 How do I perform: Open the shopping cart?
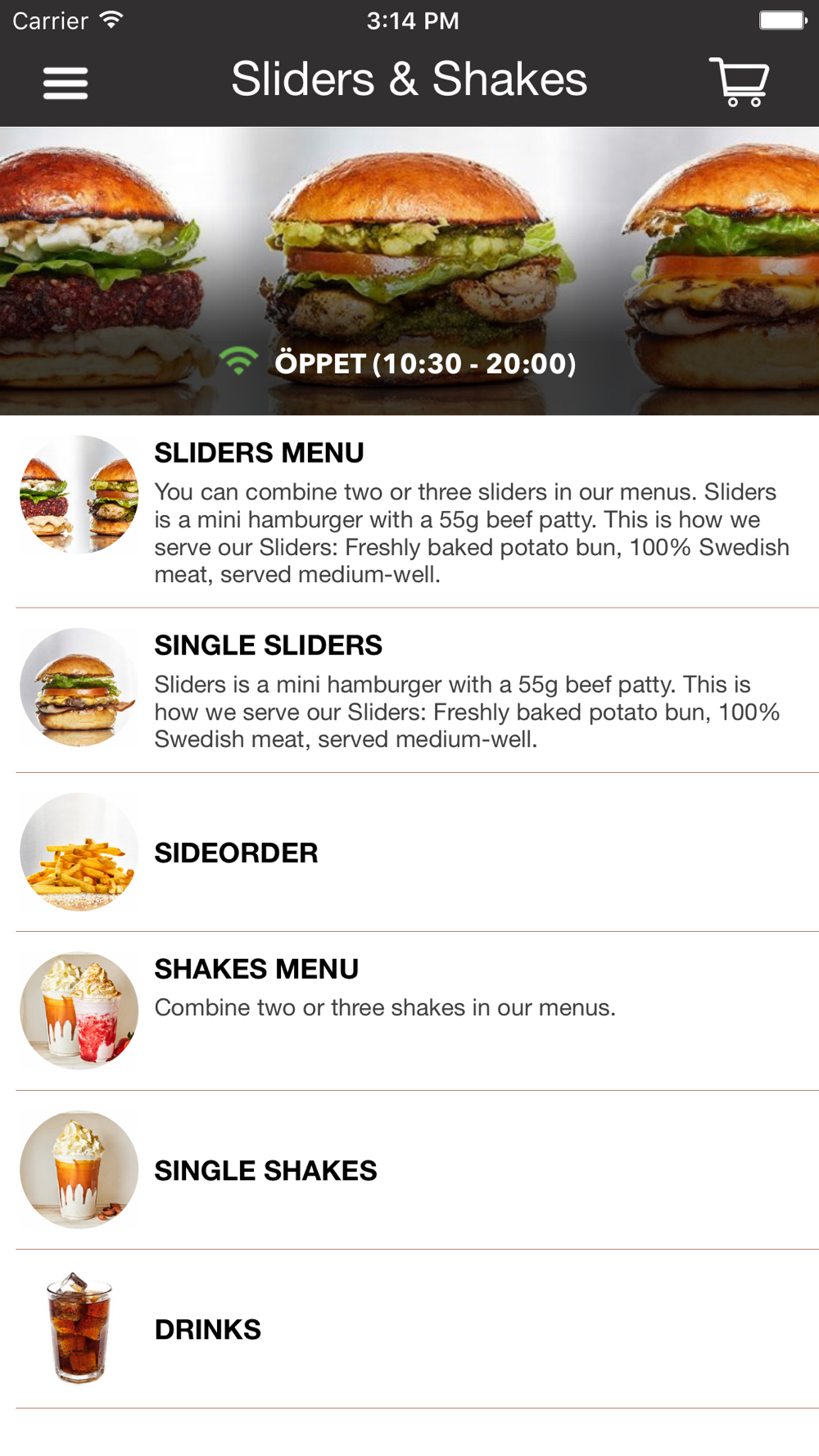[739, 82]
